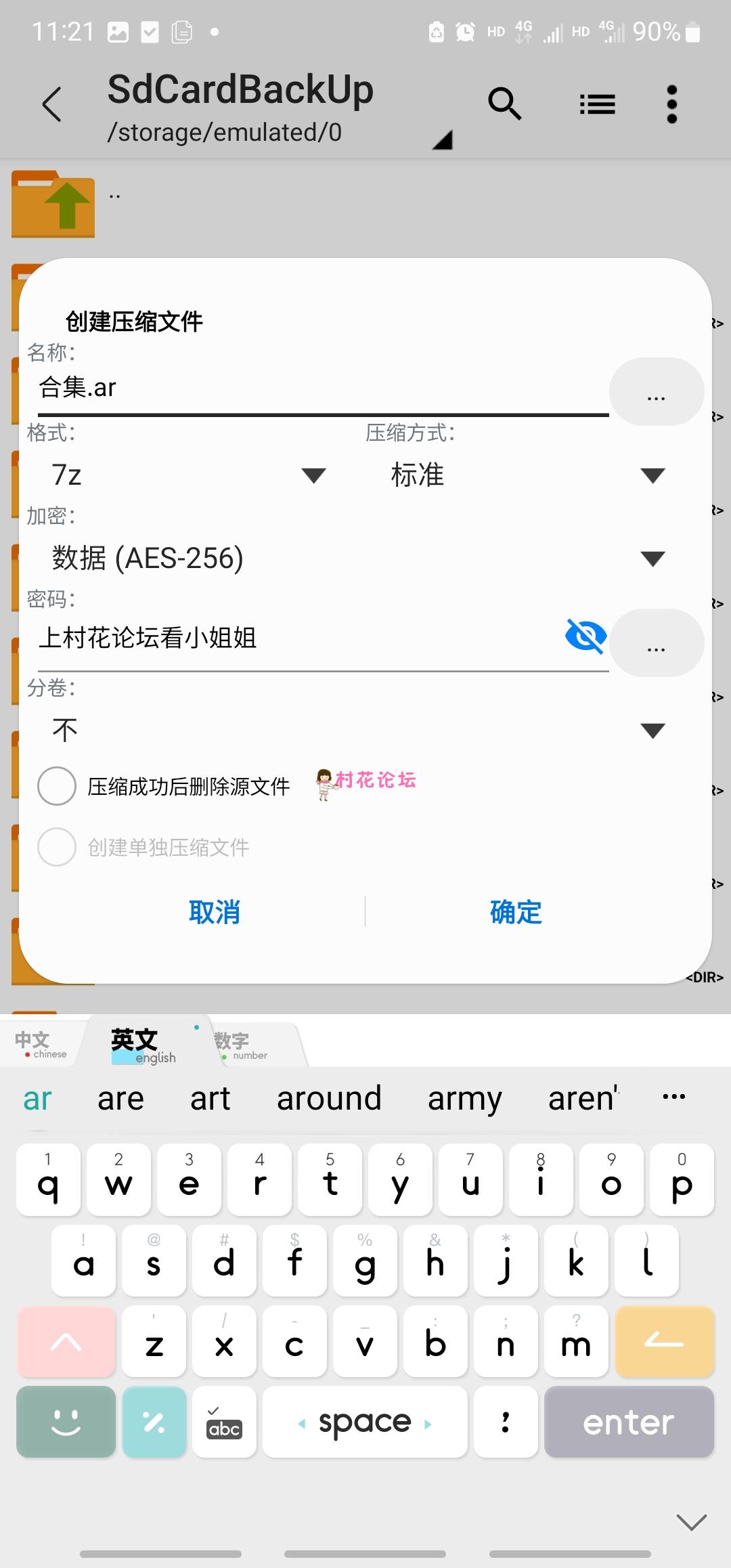Check 压缩成功后删除源文件 option

click(x=57, y=786)
